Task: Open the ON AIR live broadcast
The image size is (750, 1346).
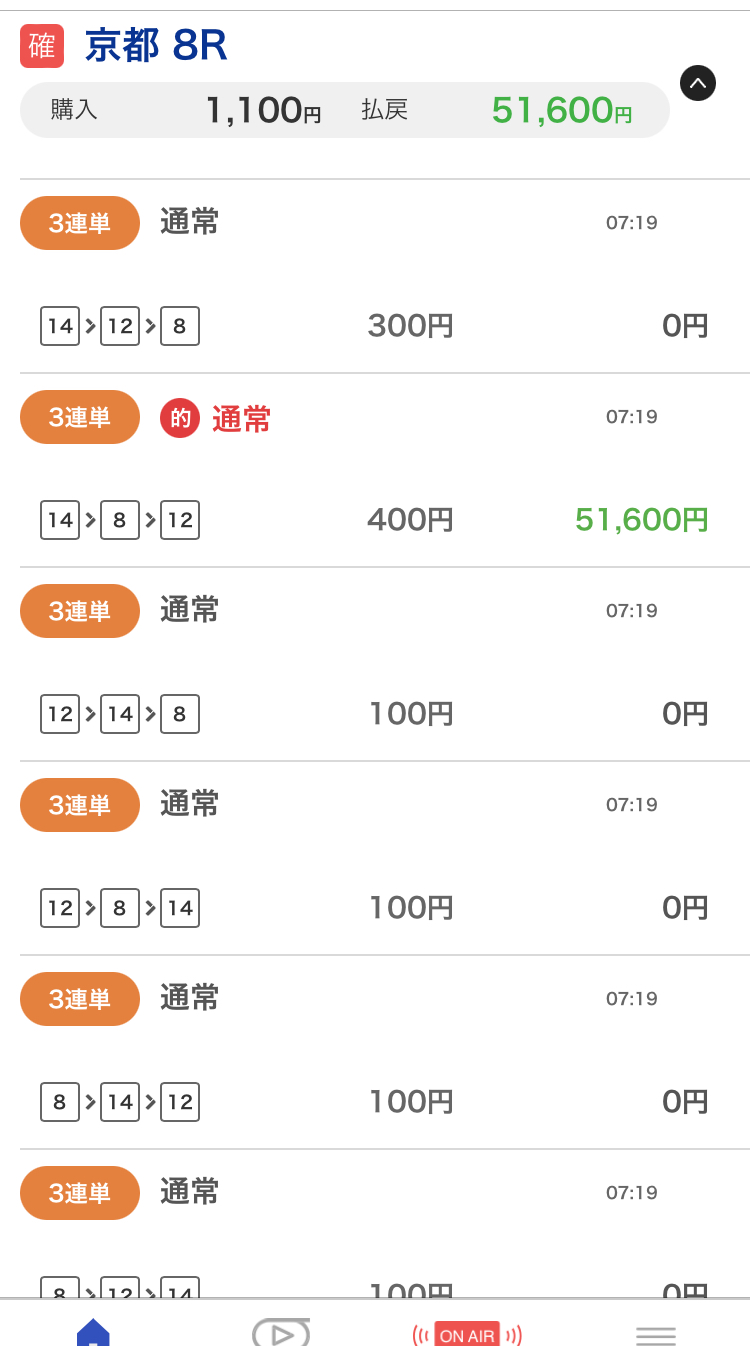Action: click(467, 1334)
